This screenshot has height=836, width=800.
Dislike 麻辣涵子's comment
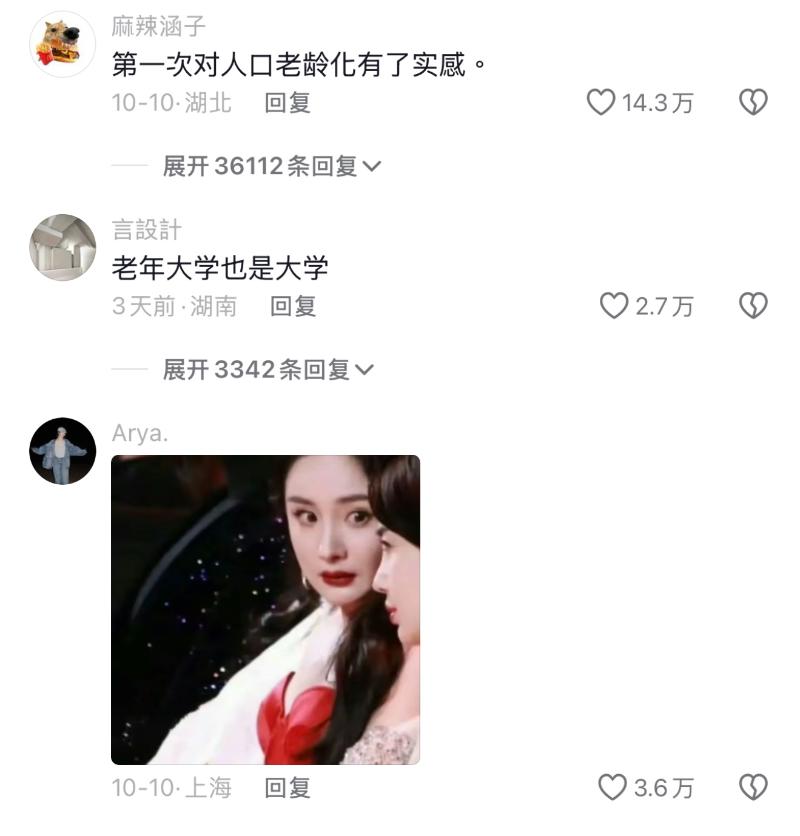[752, 102]
